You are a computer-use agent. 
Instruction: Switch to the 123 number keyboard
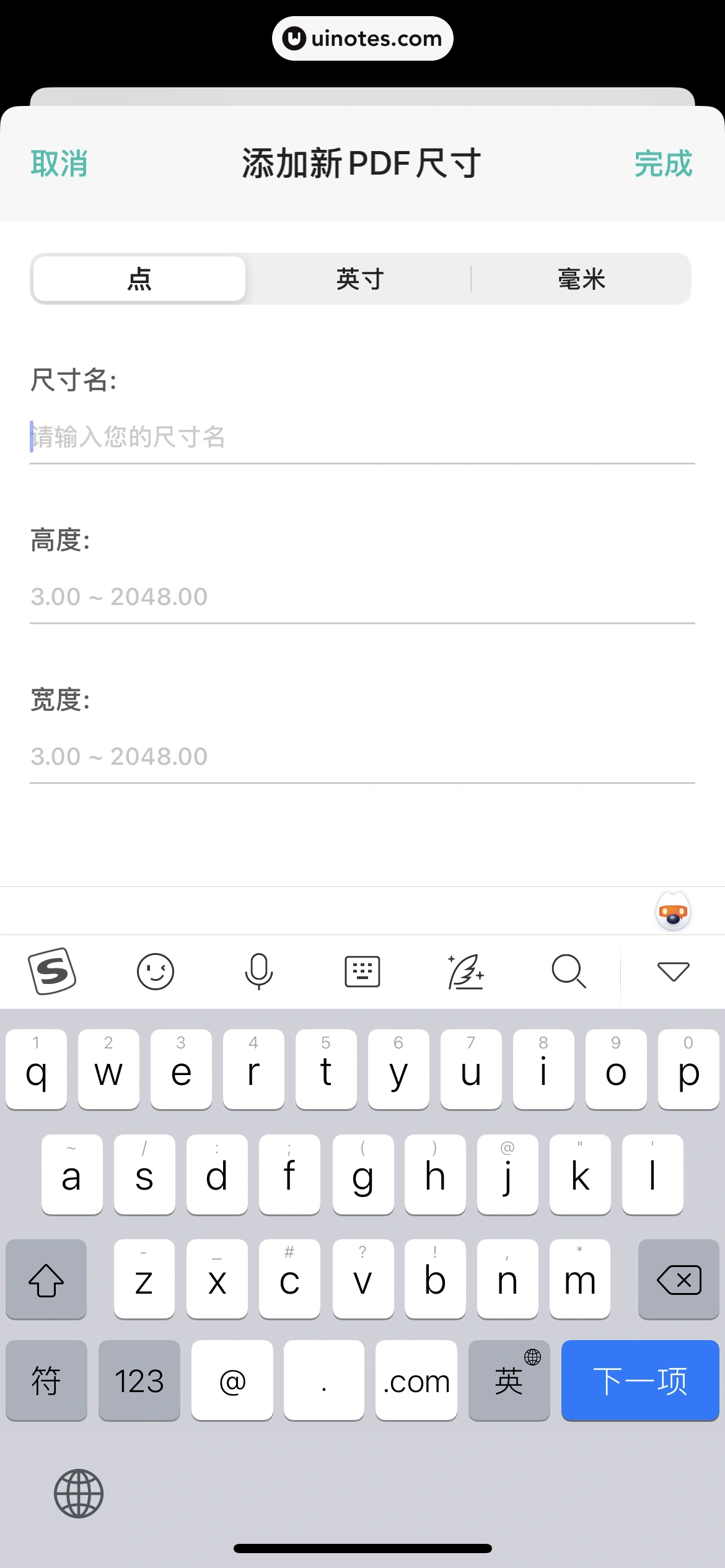click(139, 1380)
